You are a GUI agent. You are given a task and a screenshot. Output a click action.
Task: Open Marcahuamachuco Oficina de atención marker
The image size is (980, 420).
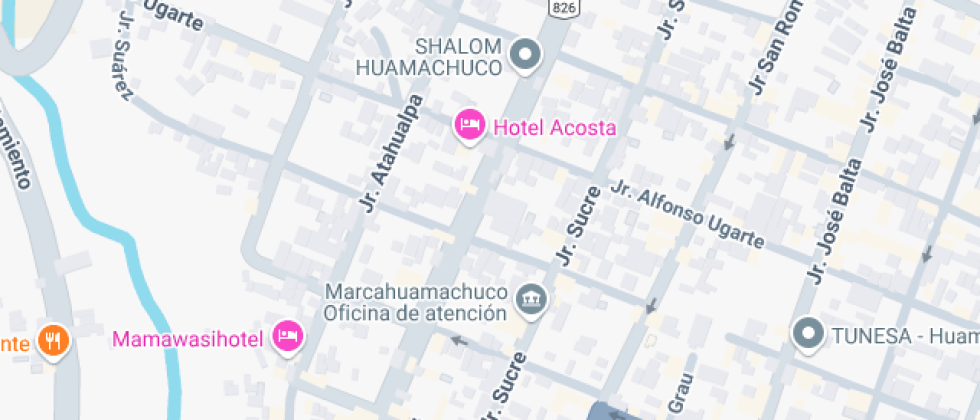pos(531,299)
